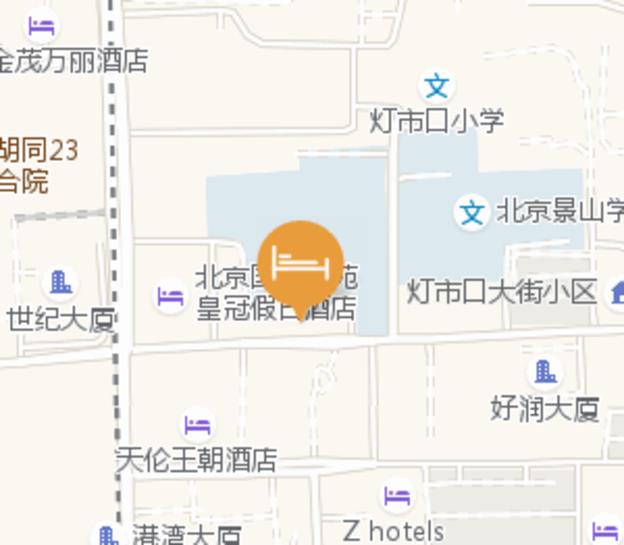
Task: Open the 天伦王朝酒店 hotel marker
Action: [197, 426]
